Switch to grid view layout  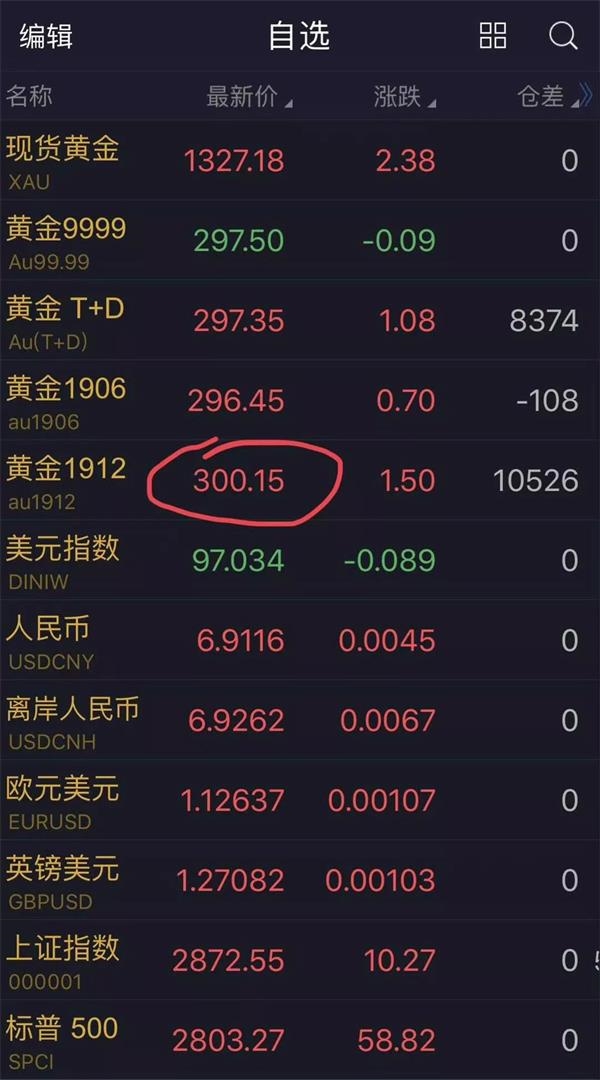pos(493,36)
